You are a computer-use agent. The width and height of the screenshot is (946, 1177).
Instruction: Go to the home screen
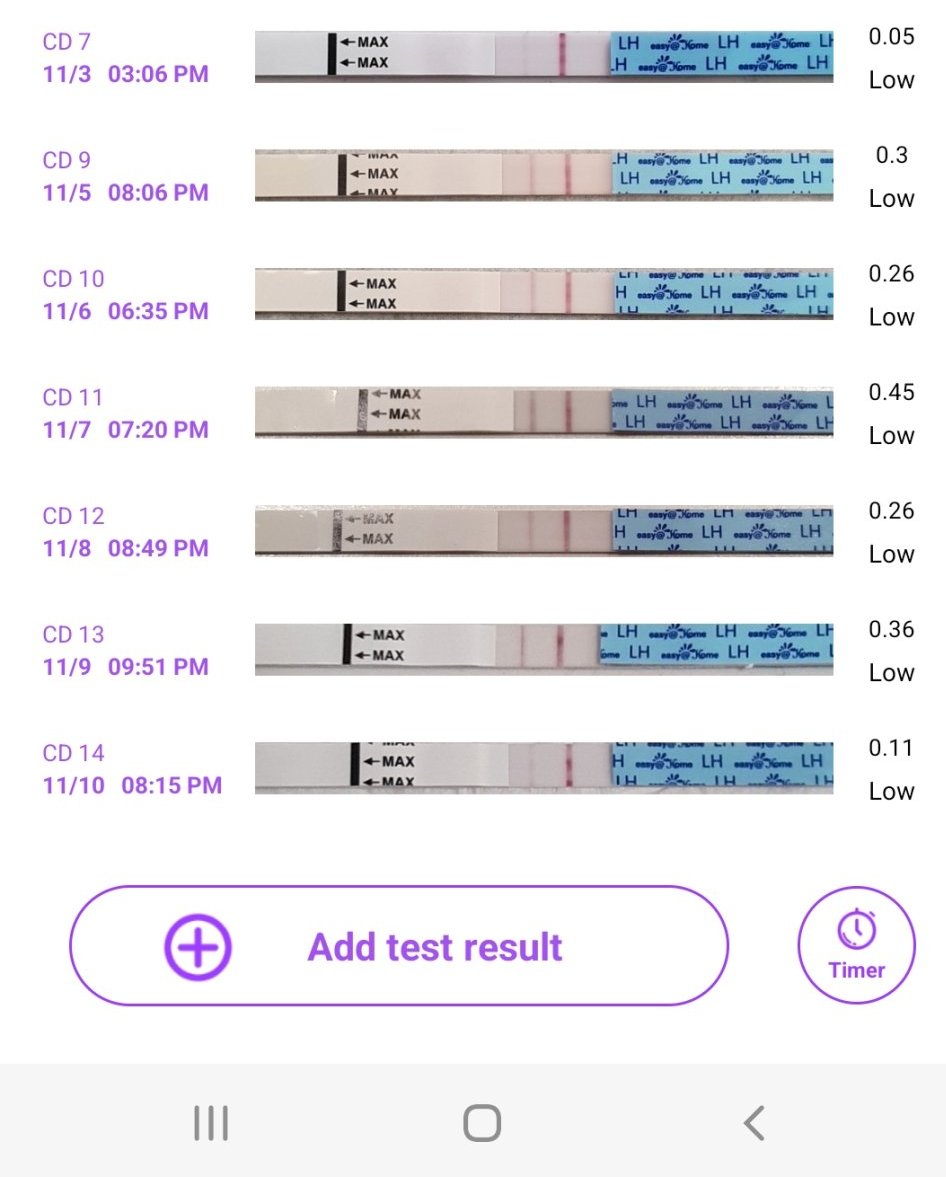pos(482,1123)
